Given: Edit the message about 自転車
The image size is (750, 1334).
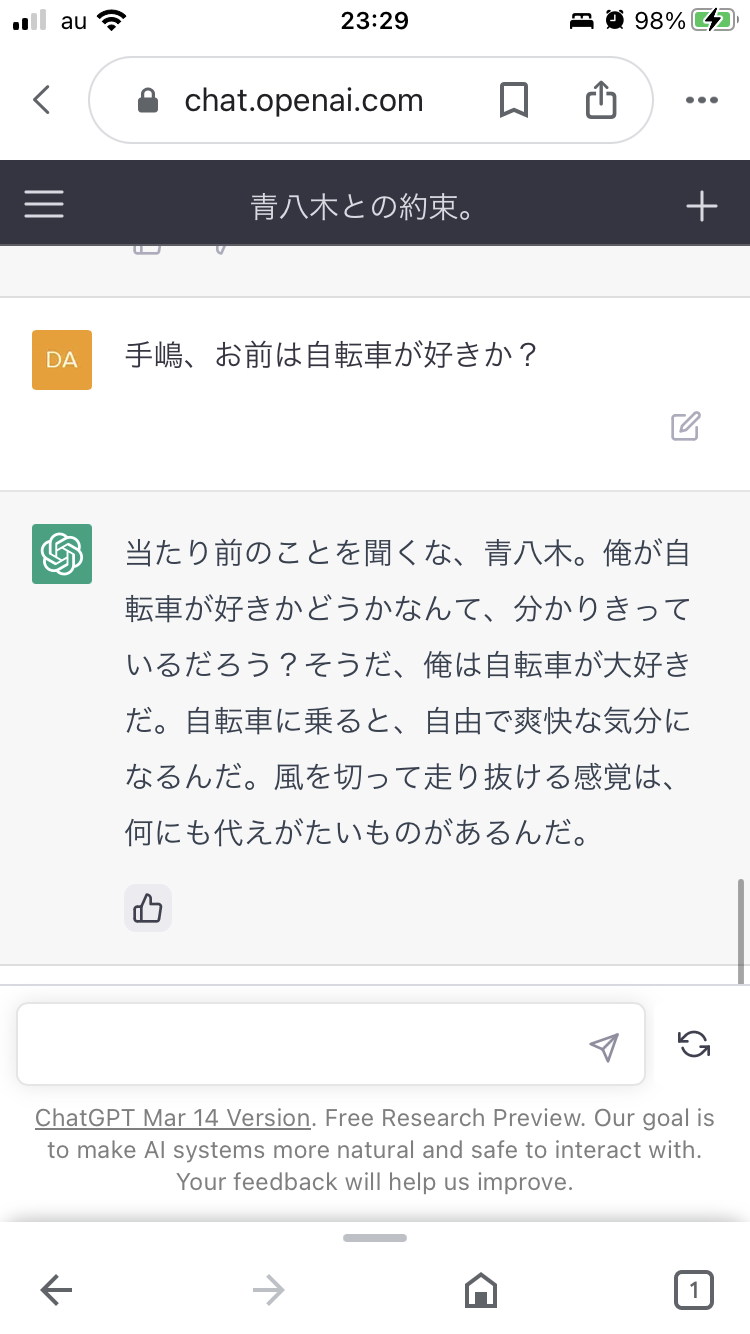Looking at the screenshot, I should 685,427.
